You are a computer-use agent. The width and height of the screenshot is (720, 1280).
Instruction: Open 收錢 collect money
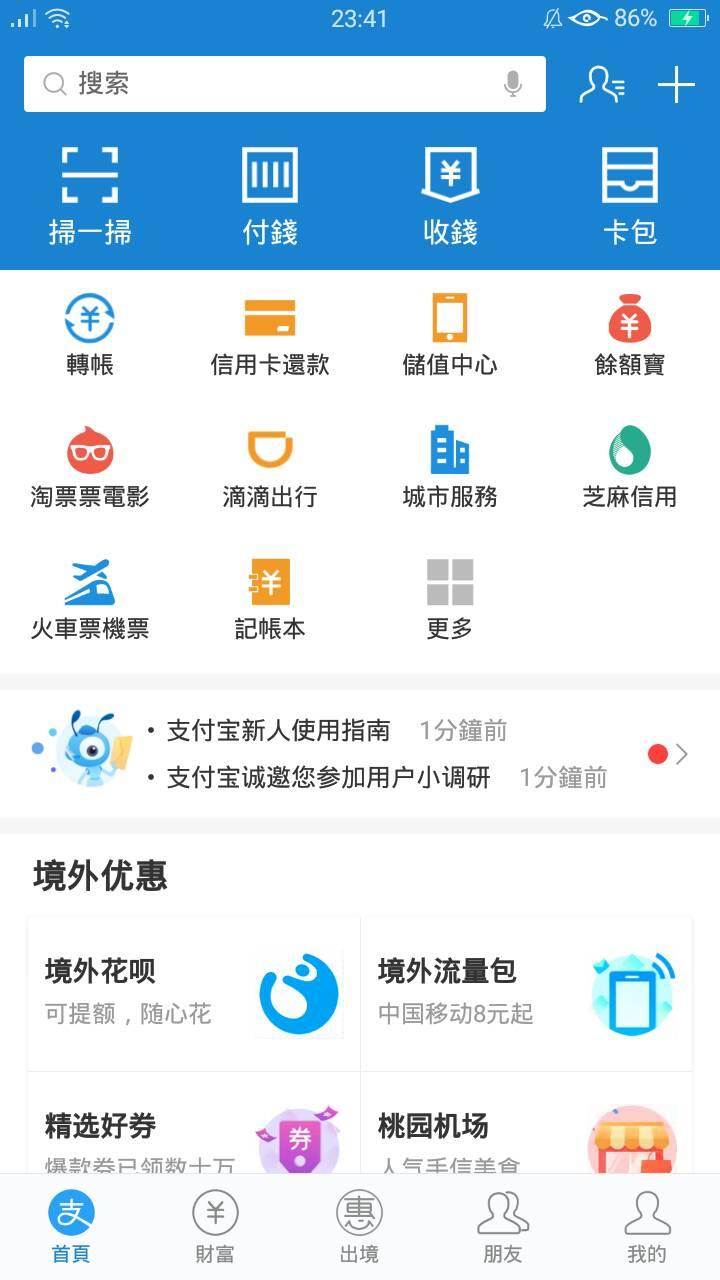(x=450, y=196)
